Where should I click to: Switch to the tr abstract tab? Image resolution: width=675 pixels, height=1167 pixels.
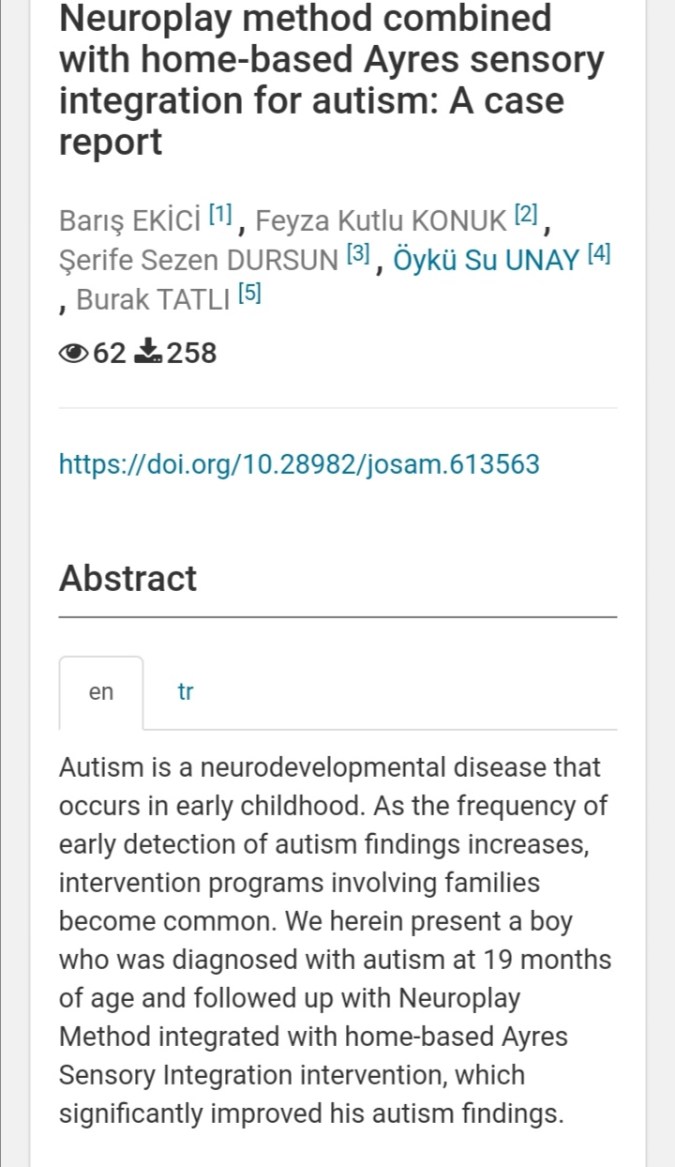[x=185, y=692]
